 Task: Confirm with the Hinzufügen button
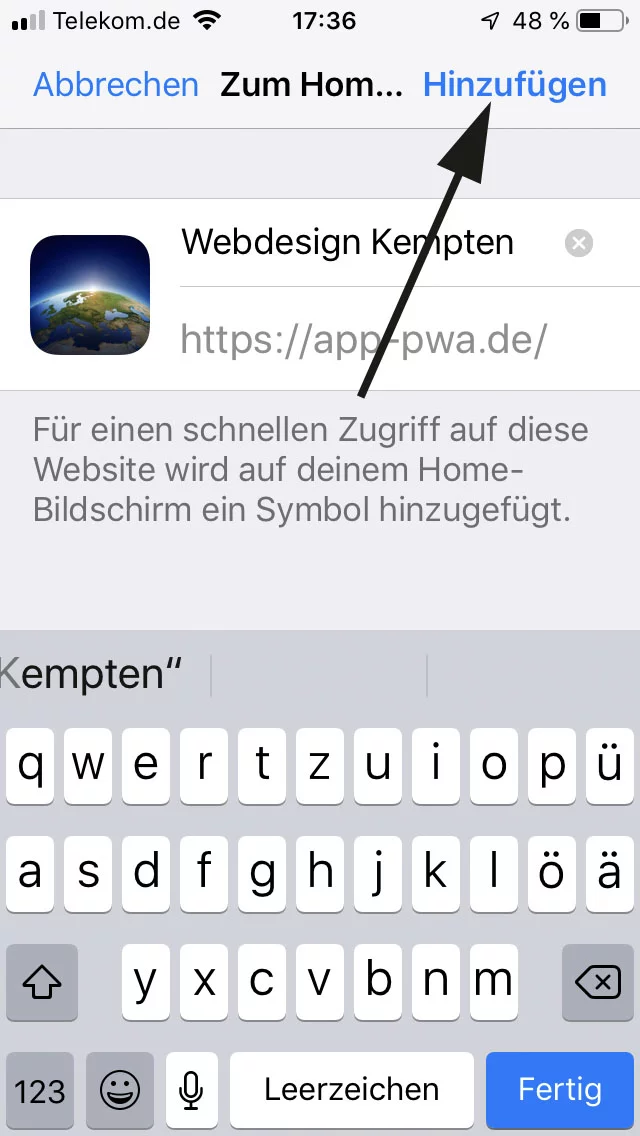(514, 85)
